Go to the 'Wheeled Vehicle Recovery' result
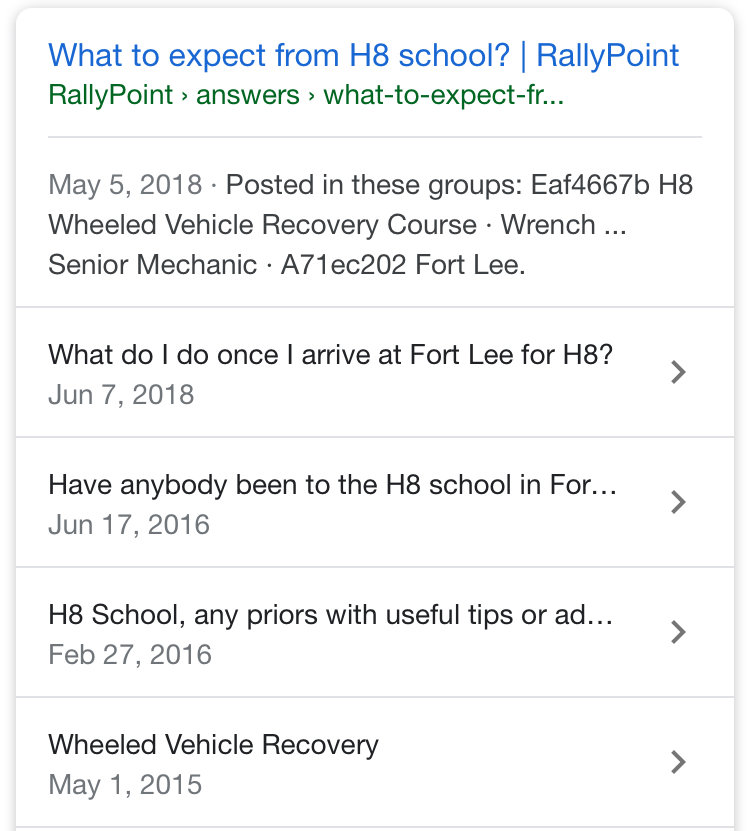 point(214,746)
